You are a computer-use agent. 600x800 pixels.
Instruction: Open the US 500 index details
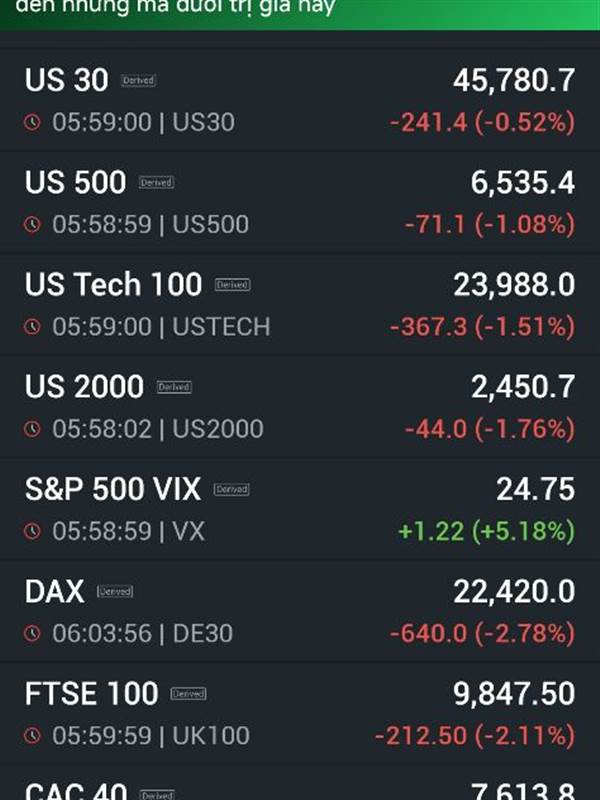(x=300, y=202)
